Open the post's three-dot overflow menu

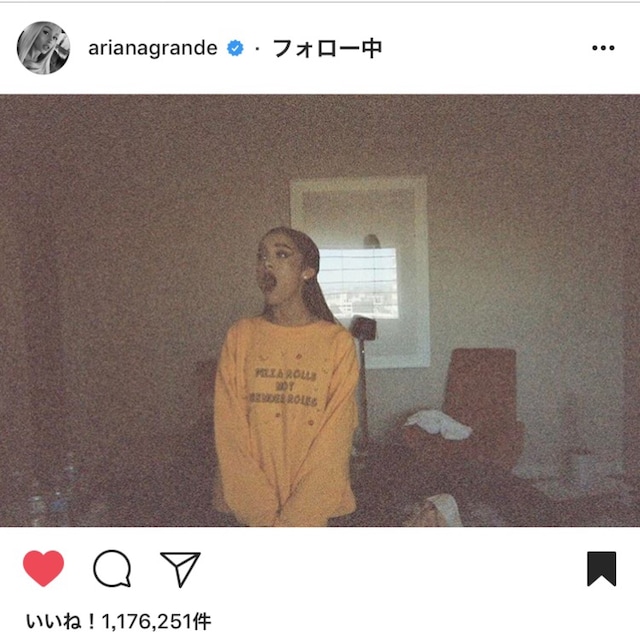[x=602, y=48]
